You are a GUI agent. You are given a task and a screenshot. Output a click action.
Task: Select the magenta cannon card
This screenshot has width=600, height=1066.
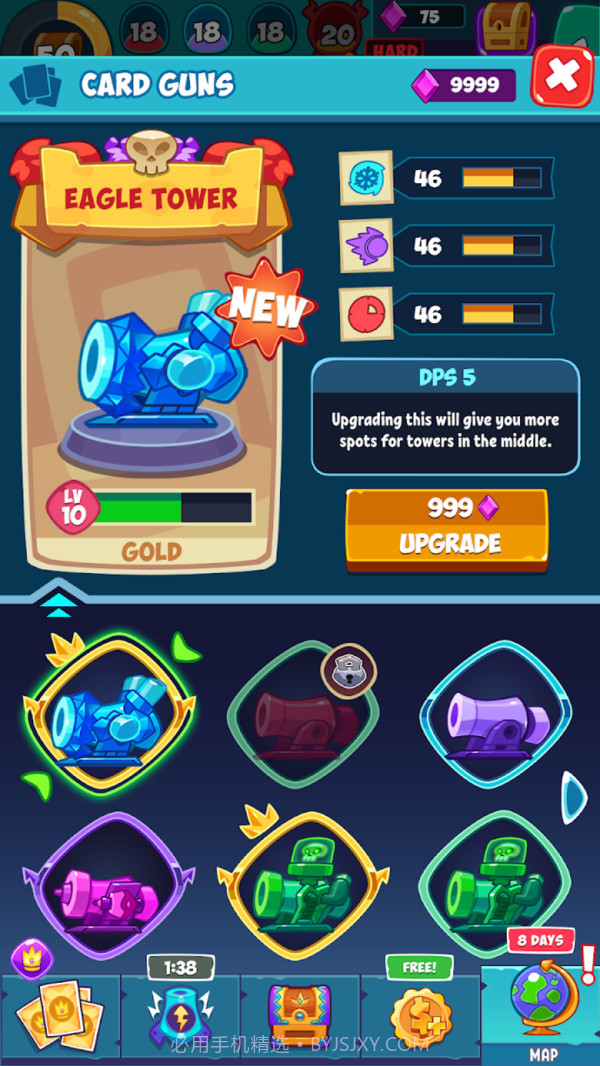point(107,887)
